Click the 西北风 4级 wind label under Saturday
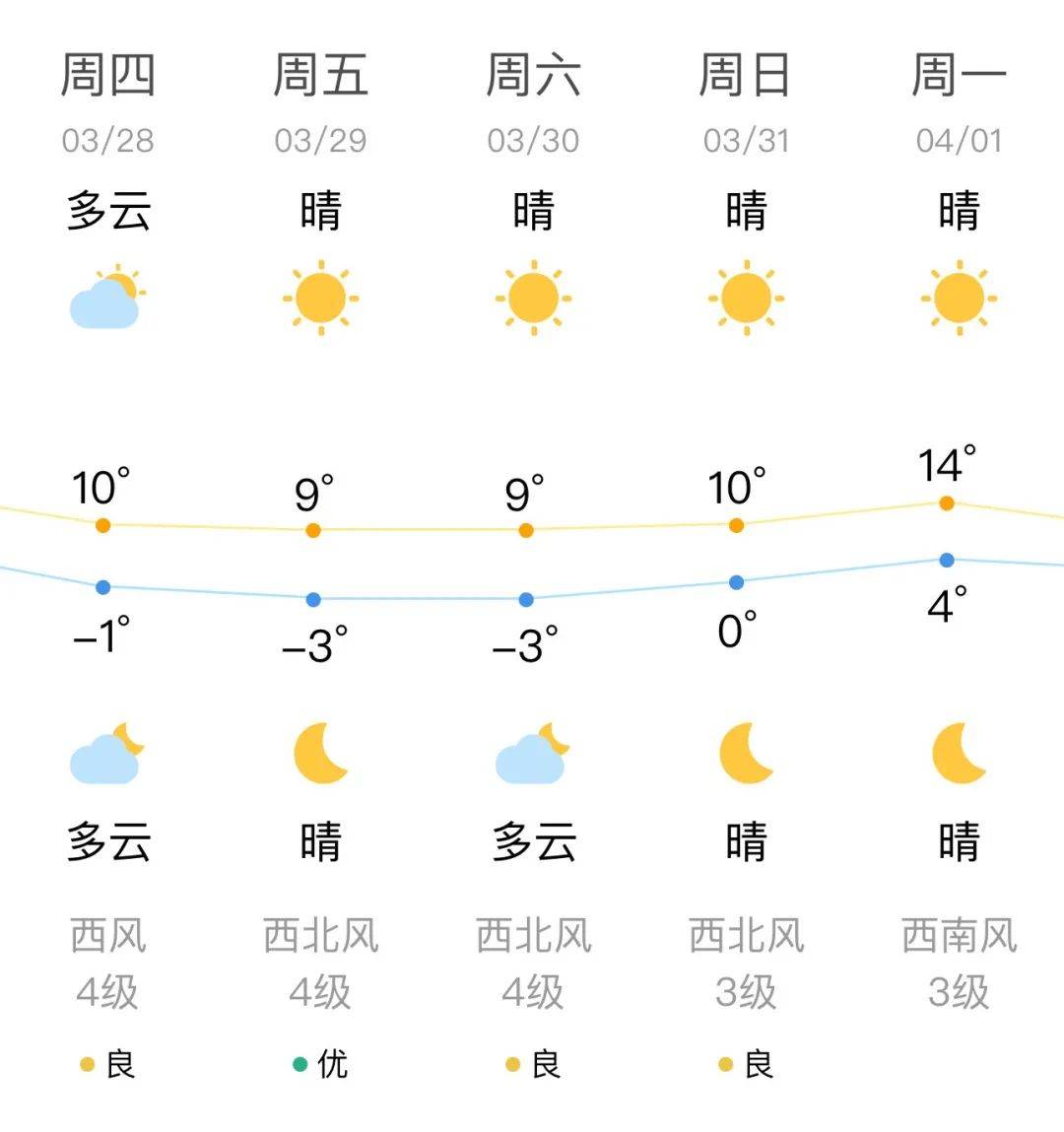This screenshot has height=1132, width=1064. tap(532, 961)
